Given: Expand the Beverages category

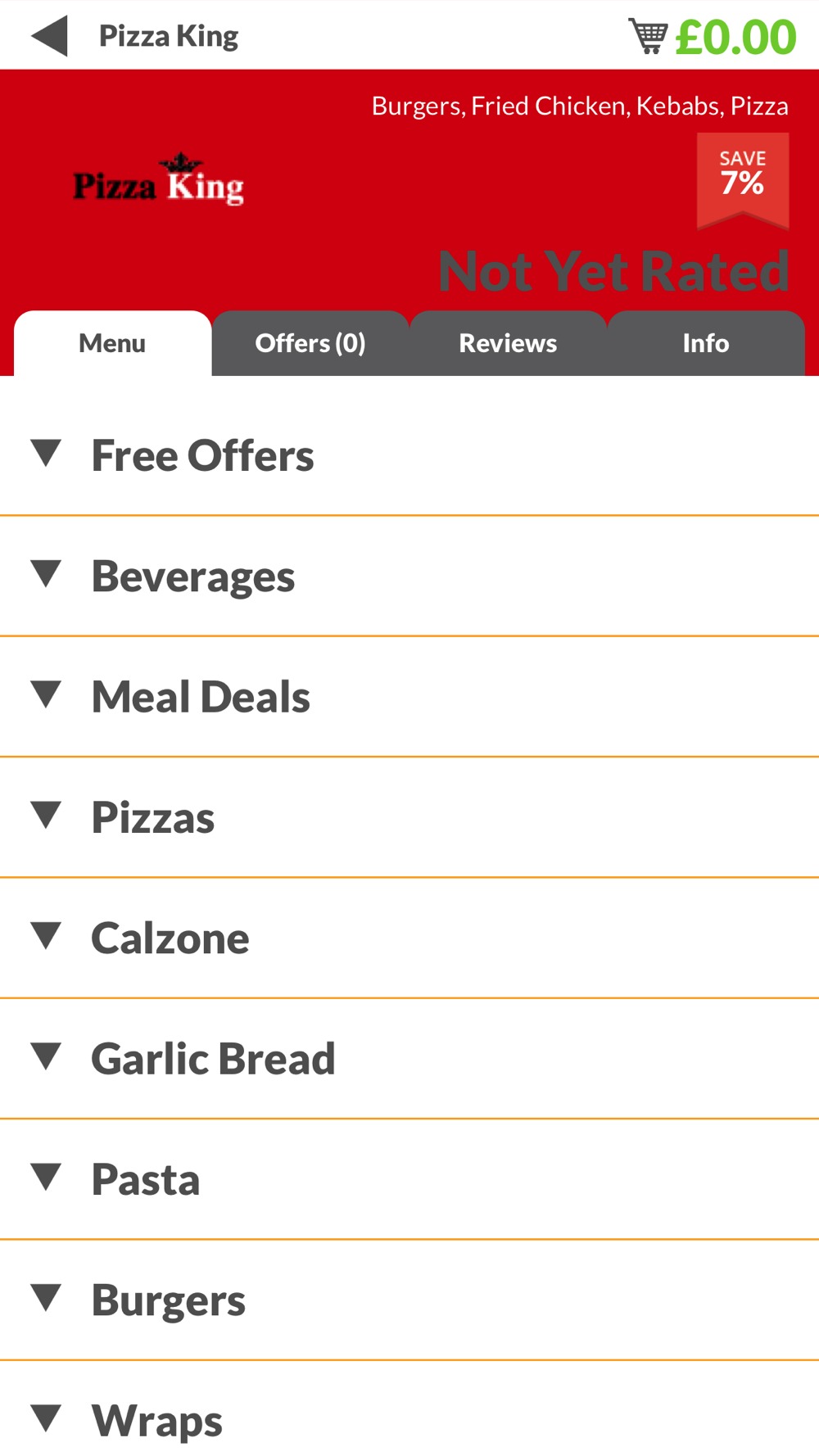Looking at the screenshot, I should point(409,577).
